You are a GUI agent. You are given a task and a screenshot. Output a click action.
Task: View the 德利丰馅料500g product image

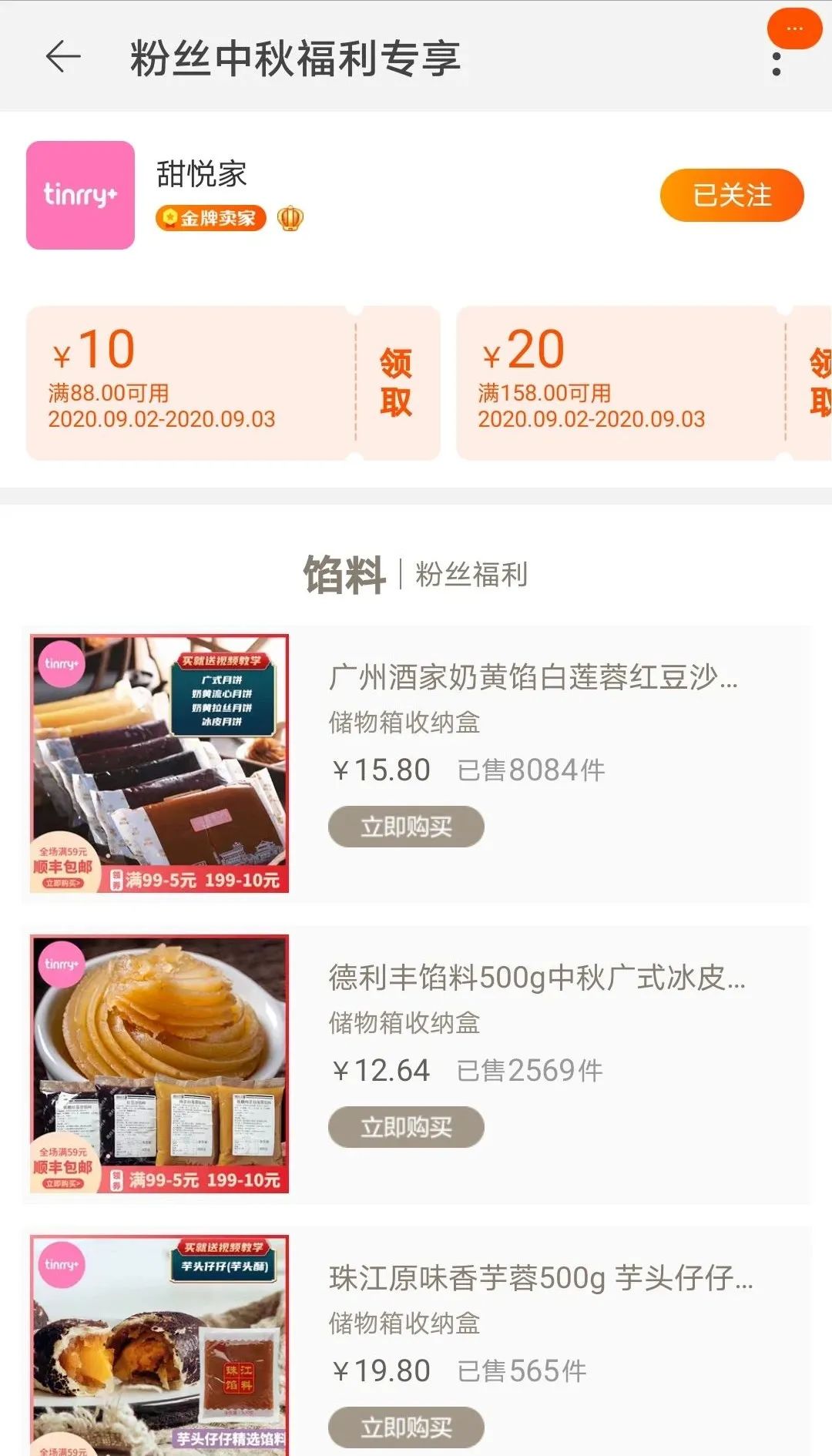click(x=159, y=1064)
